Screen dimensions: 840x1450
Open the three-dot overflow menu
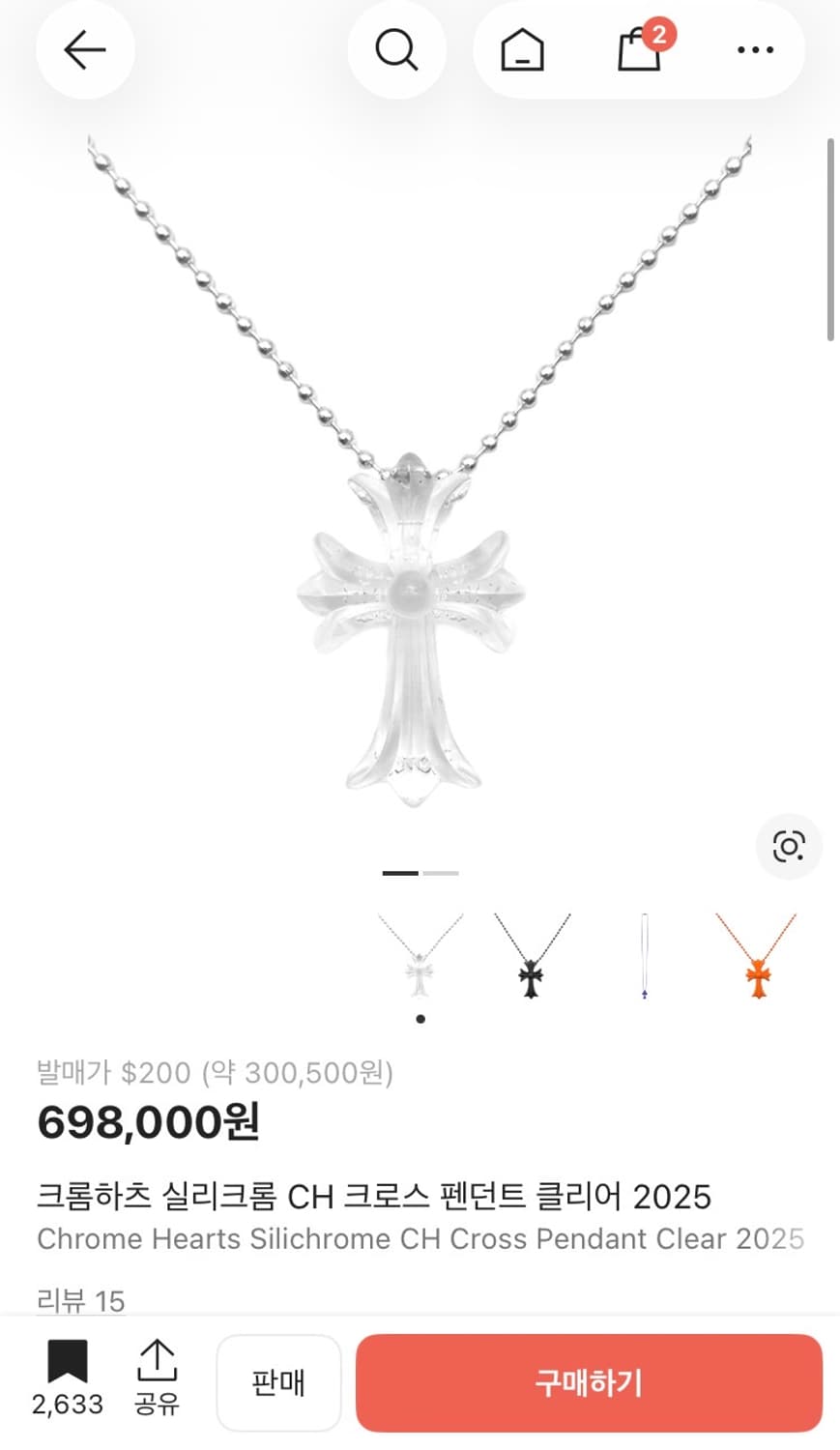755,49
